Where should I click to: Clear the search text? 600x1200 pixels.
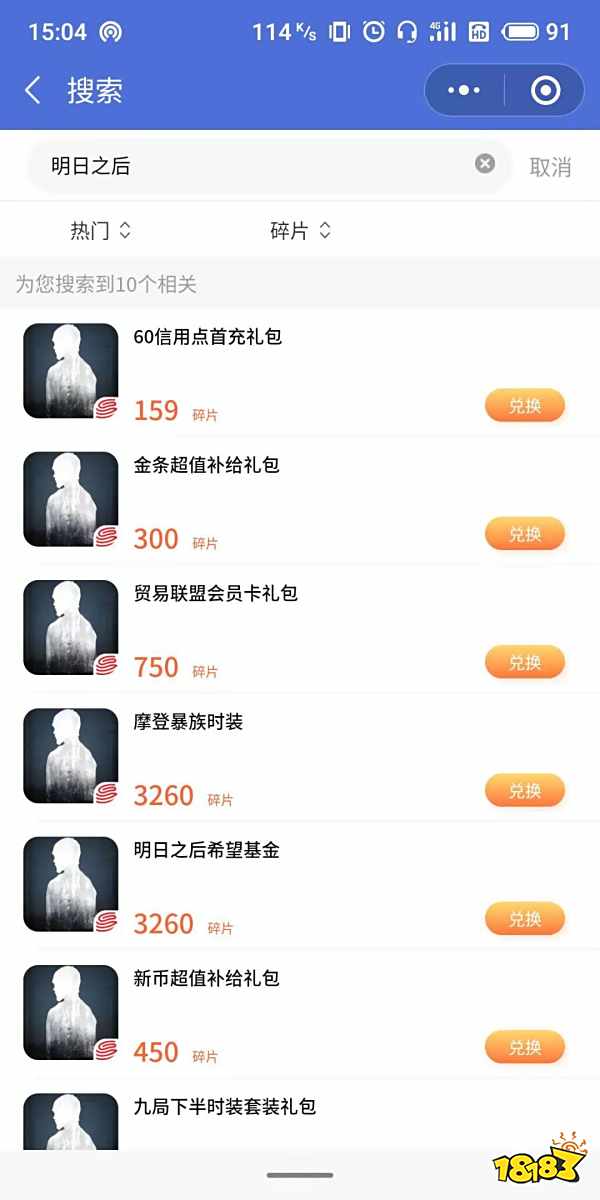485,163
